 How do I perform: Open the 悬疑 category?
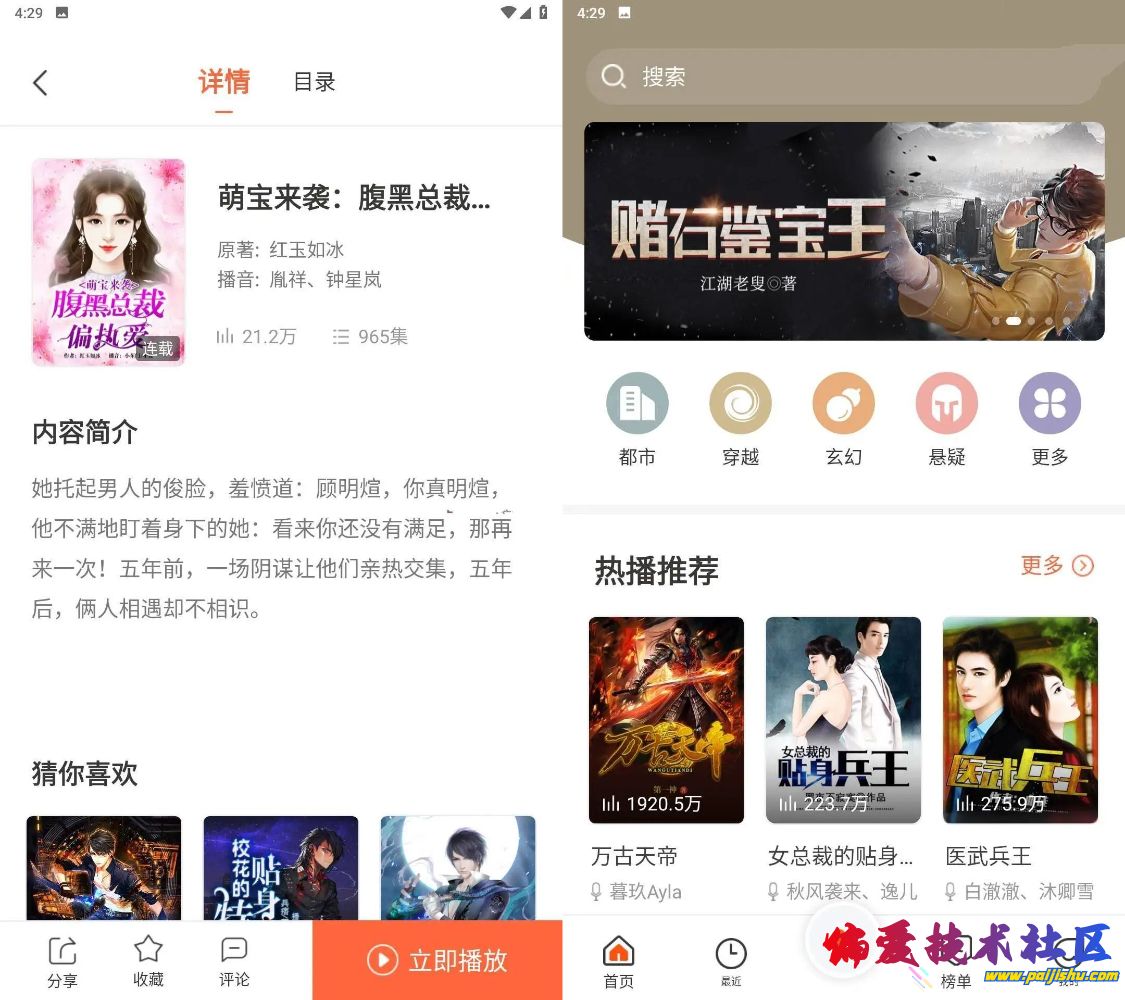coord(946,419)
